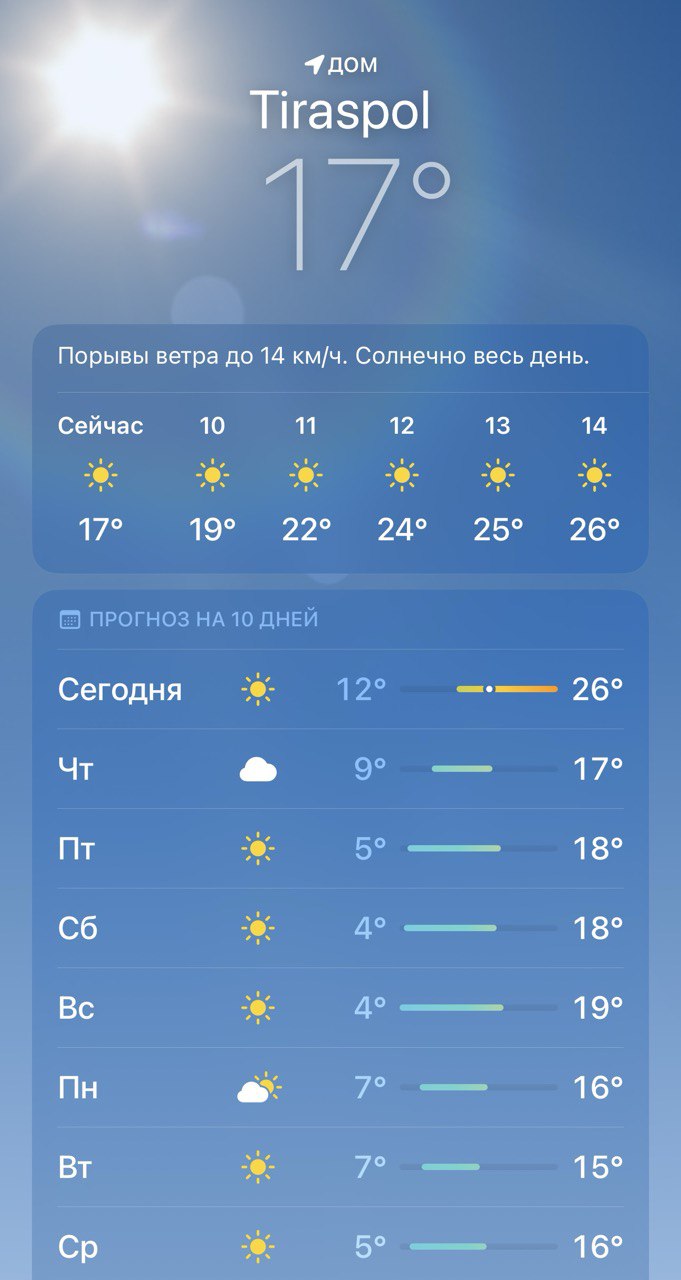Select the Пт forecast row

coord(340,849)
